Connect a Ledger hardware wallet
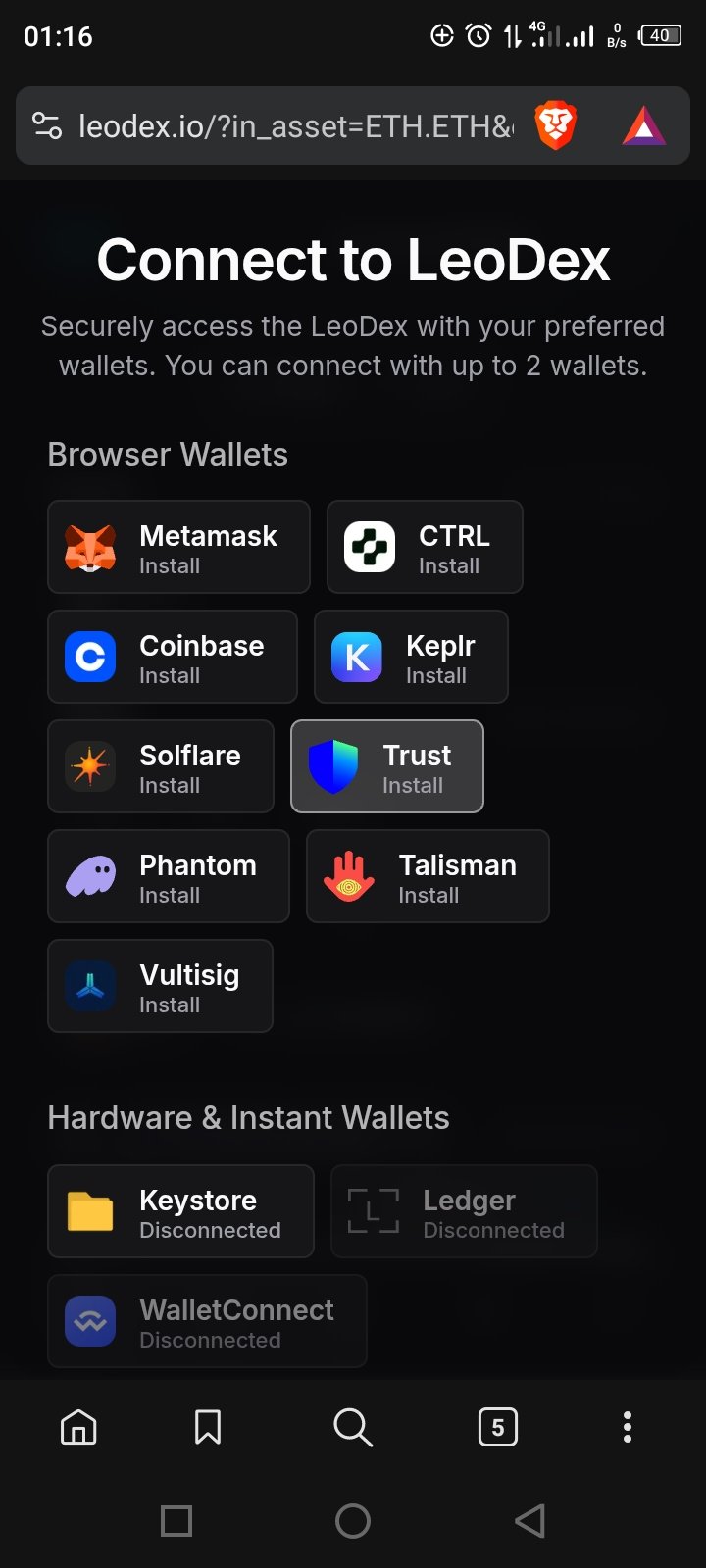This screenshot has width=706, height=1568. click(464, 1211)
